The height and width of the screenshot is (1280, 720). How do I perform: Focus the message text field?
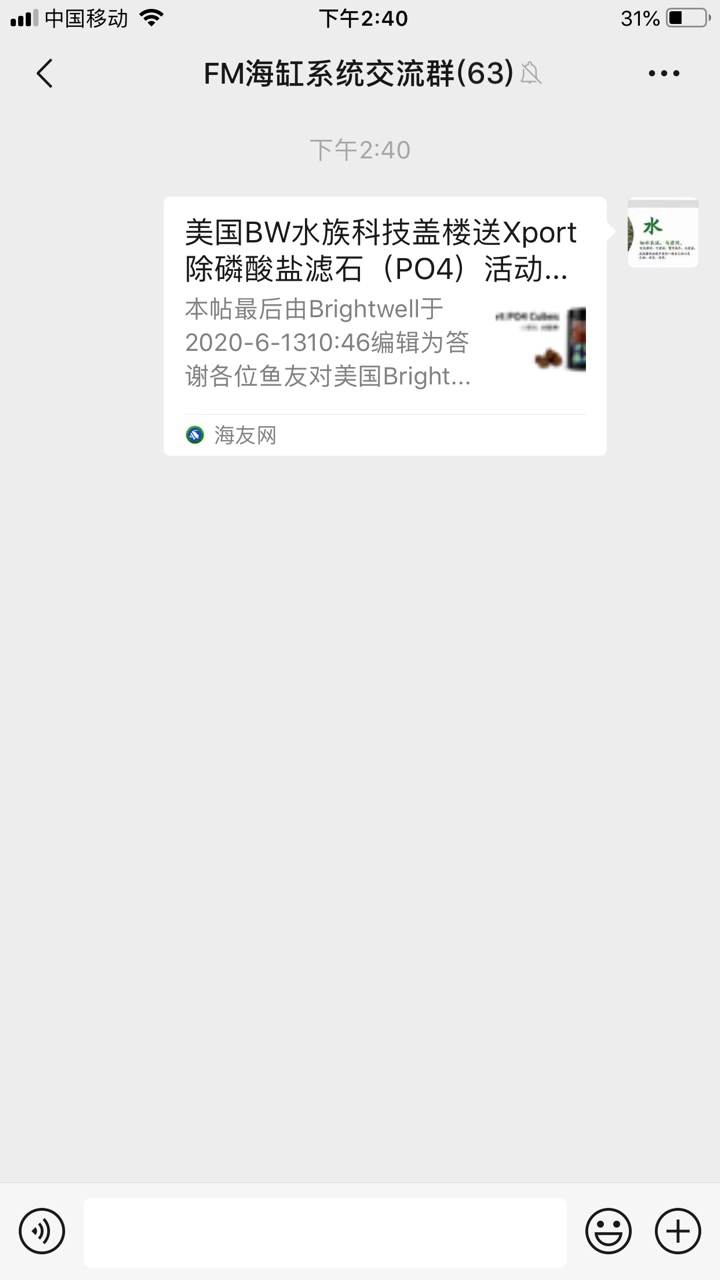[x=325, y=1232]
